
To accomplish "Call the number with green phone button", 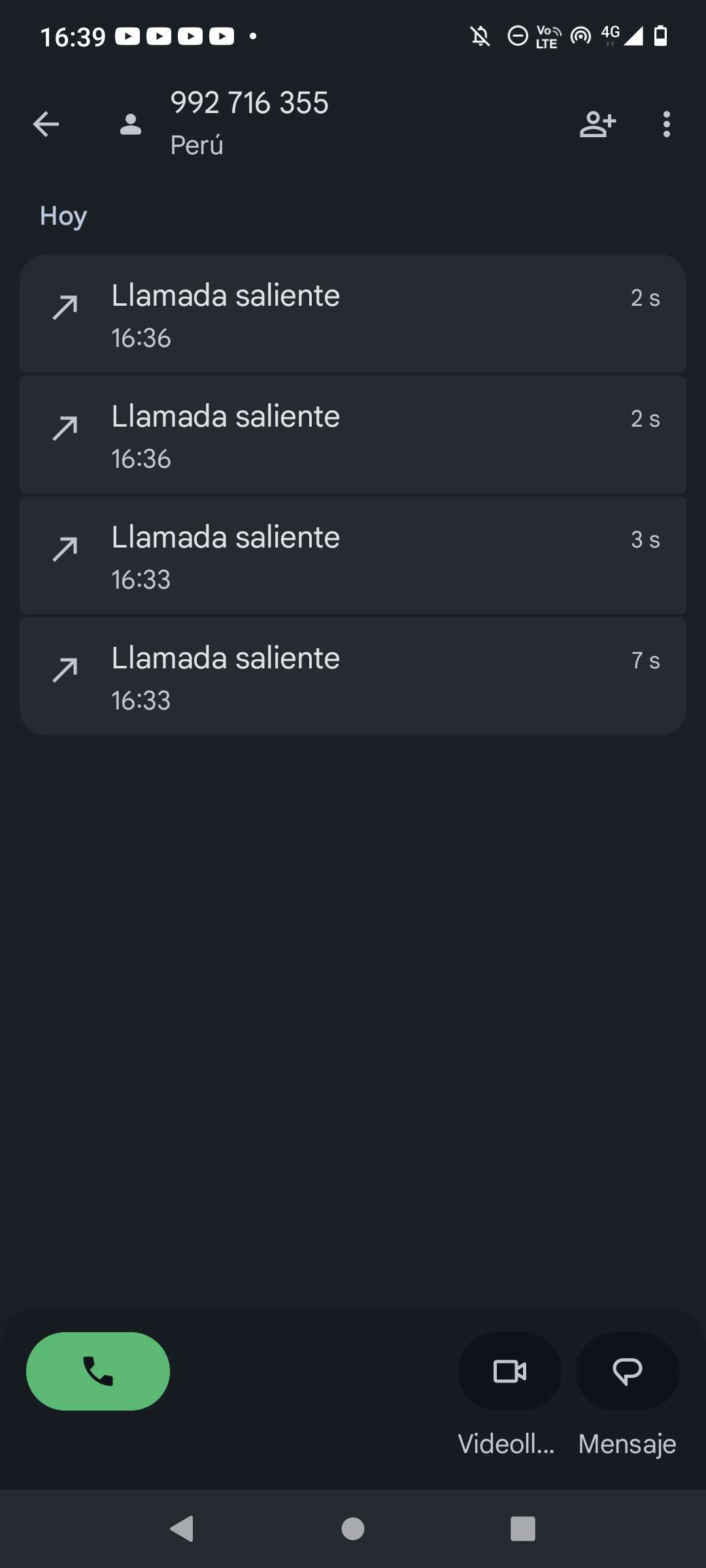I will [x=98, y=1371].
